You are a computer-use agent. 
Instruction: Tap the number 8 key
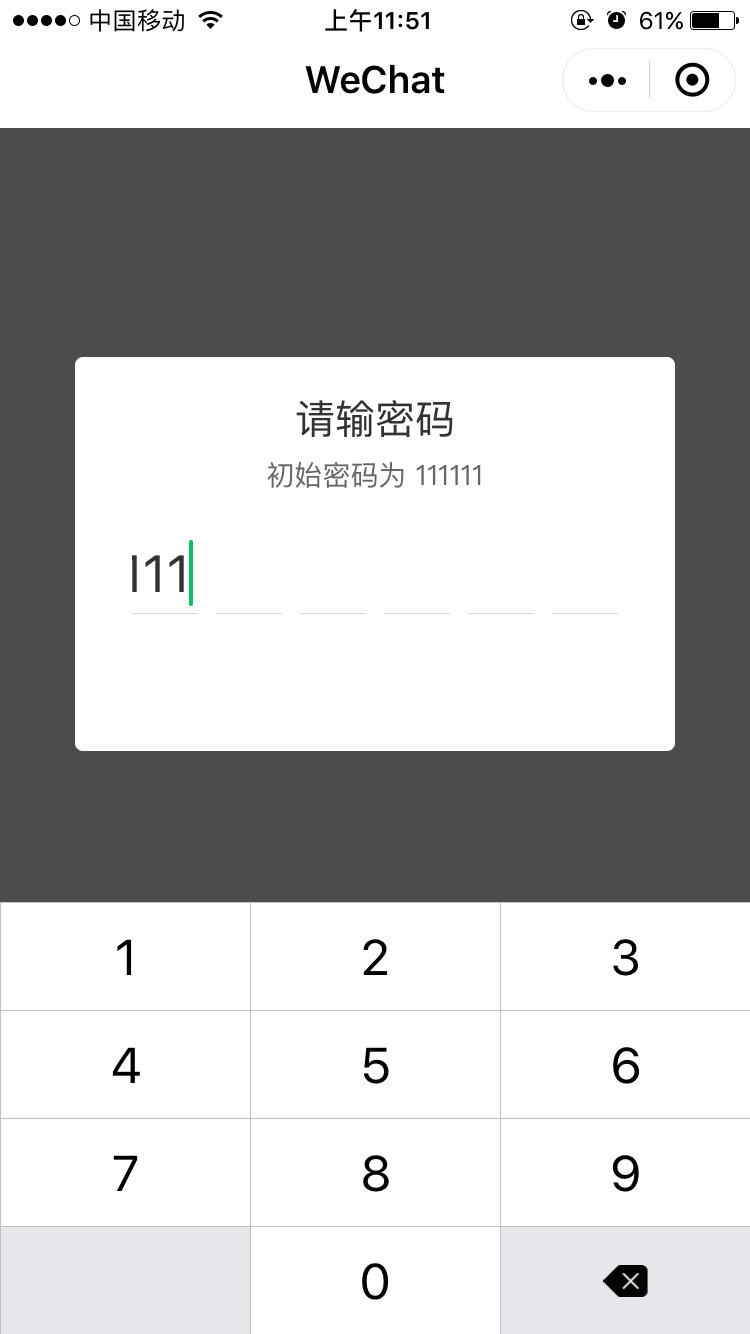375,1173
